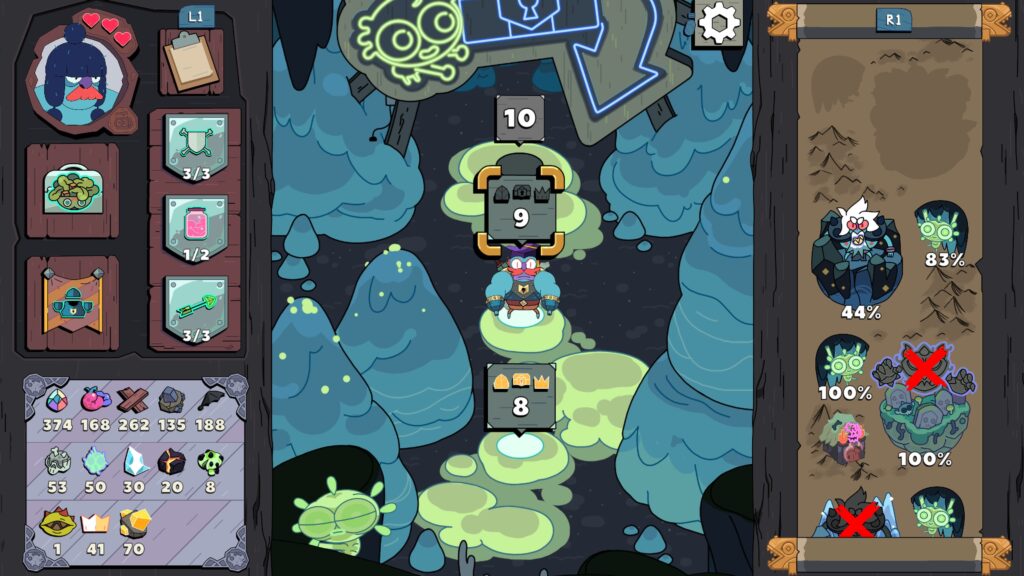Select map node 10

pyautogui.click(x=520, y=118)
